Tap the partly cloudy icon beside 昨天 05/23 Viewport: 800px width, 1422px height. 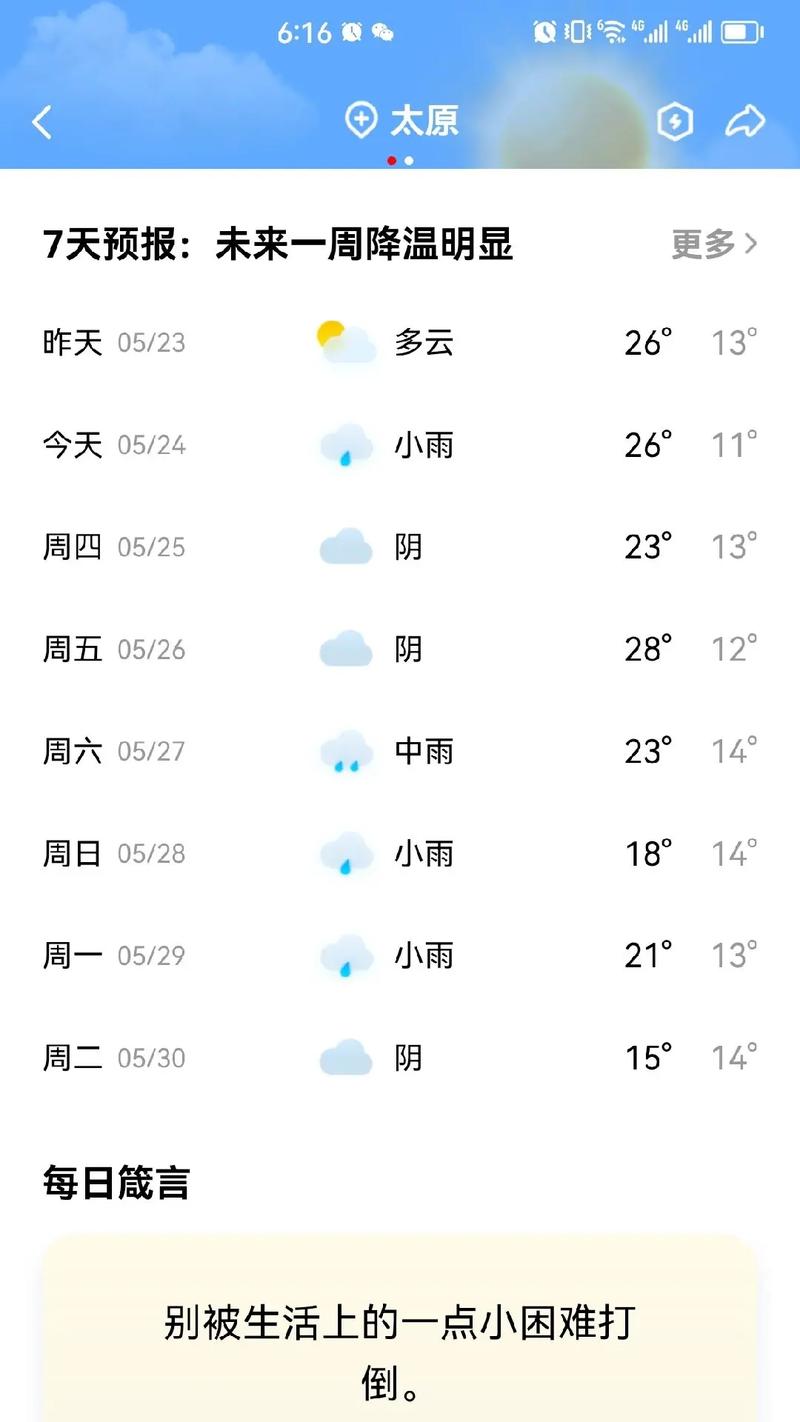(345, 340)
